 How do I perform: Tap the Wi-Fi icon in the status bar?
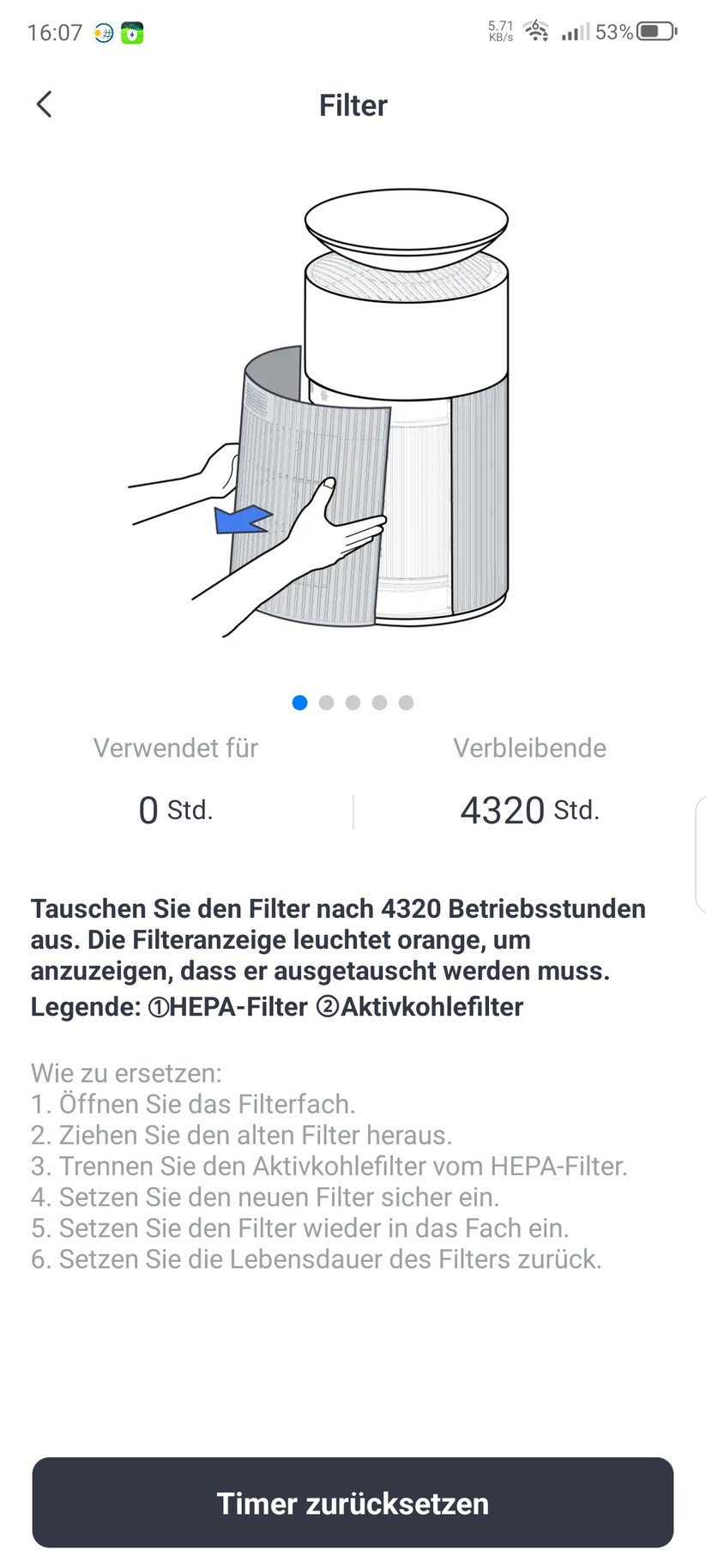point(536,30)
